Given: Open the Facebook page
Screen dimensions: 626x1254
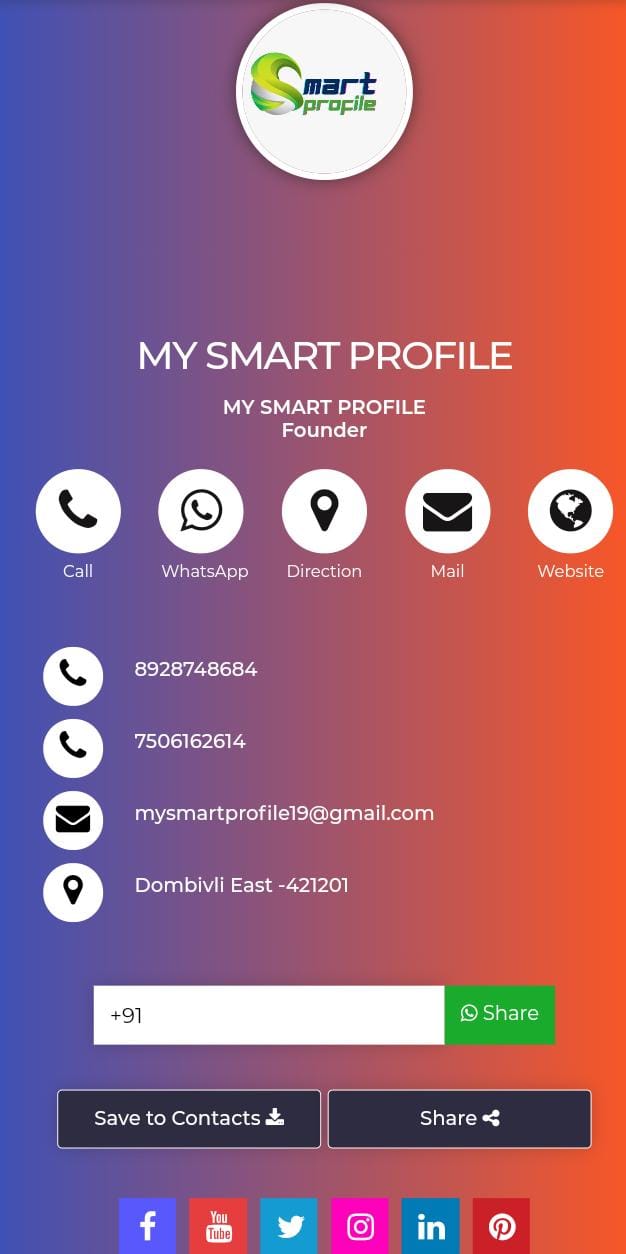Looking at the screenshot, I should [x=147, y=1226].
